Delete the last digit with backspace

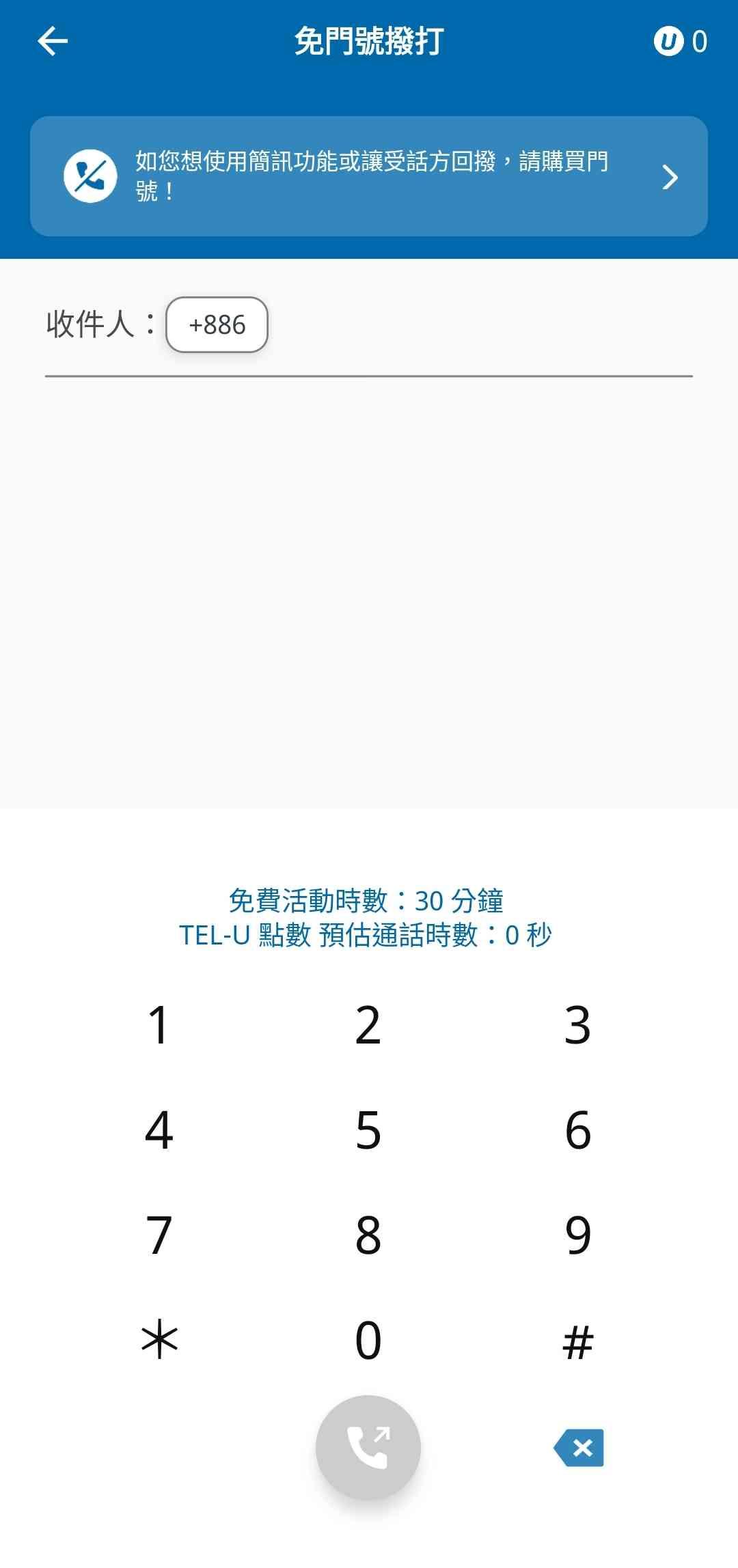pos(579,1447)
